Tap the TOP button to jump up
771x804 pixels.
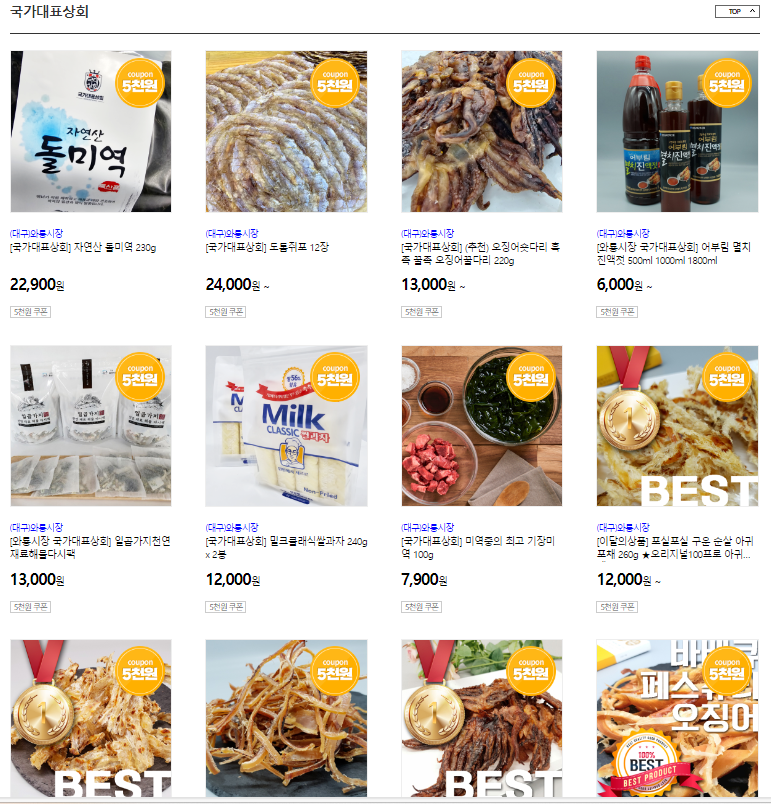coord(737,12)
